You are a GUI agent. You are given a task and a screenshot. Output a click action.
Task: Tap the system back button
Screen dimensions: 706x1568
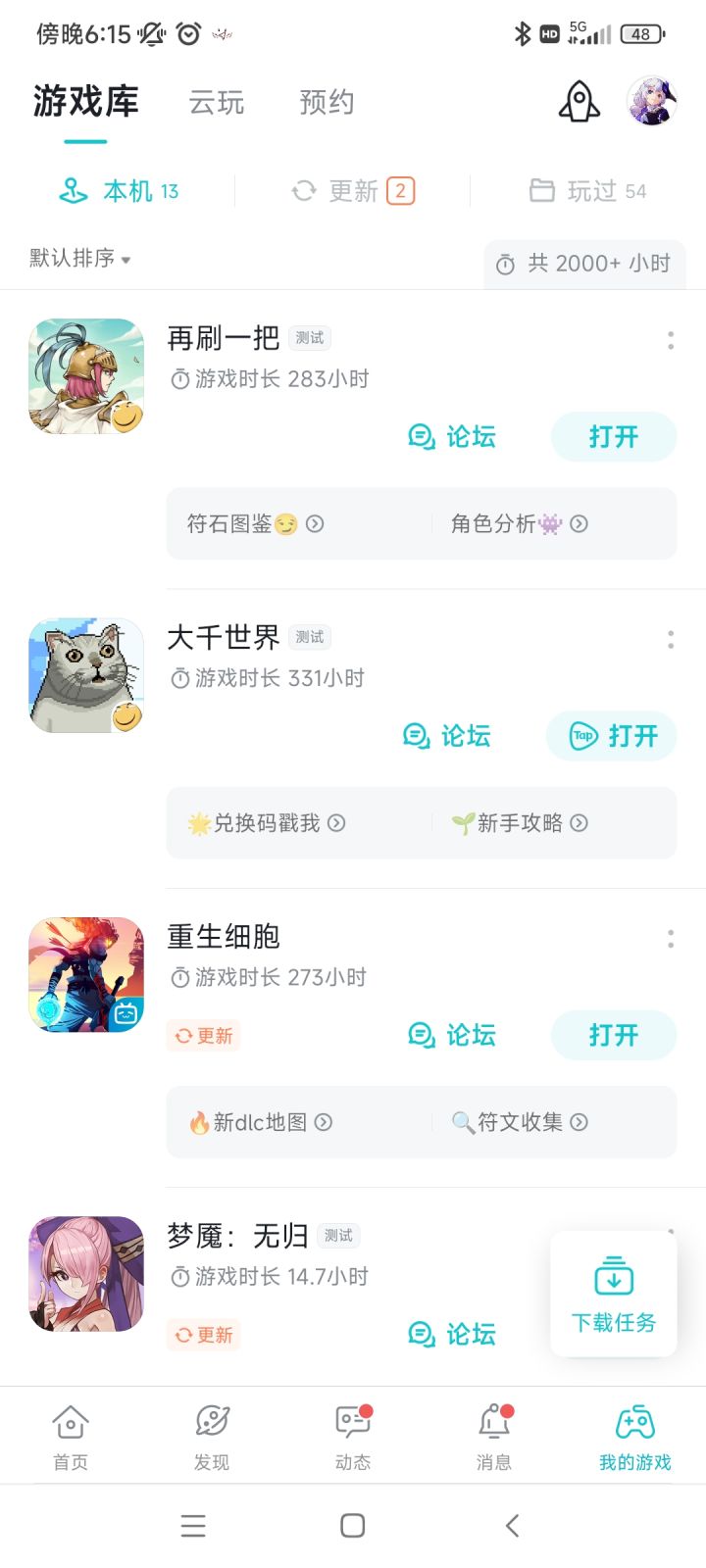(x=512, y=1525)
